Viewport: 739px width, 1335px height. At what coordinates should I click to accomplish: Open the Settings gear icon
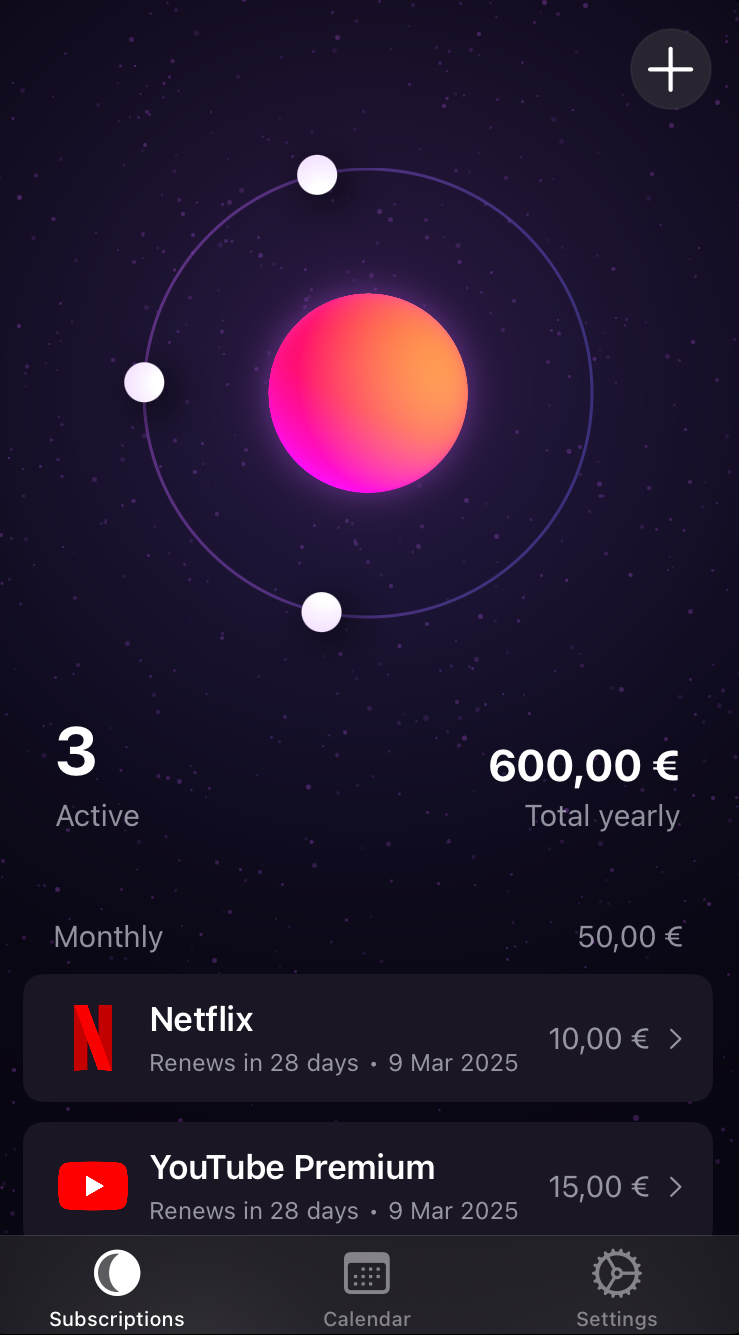618,1272
